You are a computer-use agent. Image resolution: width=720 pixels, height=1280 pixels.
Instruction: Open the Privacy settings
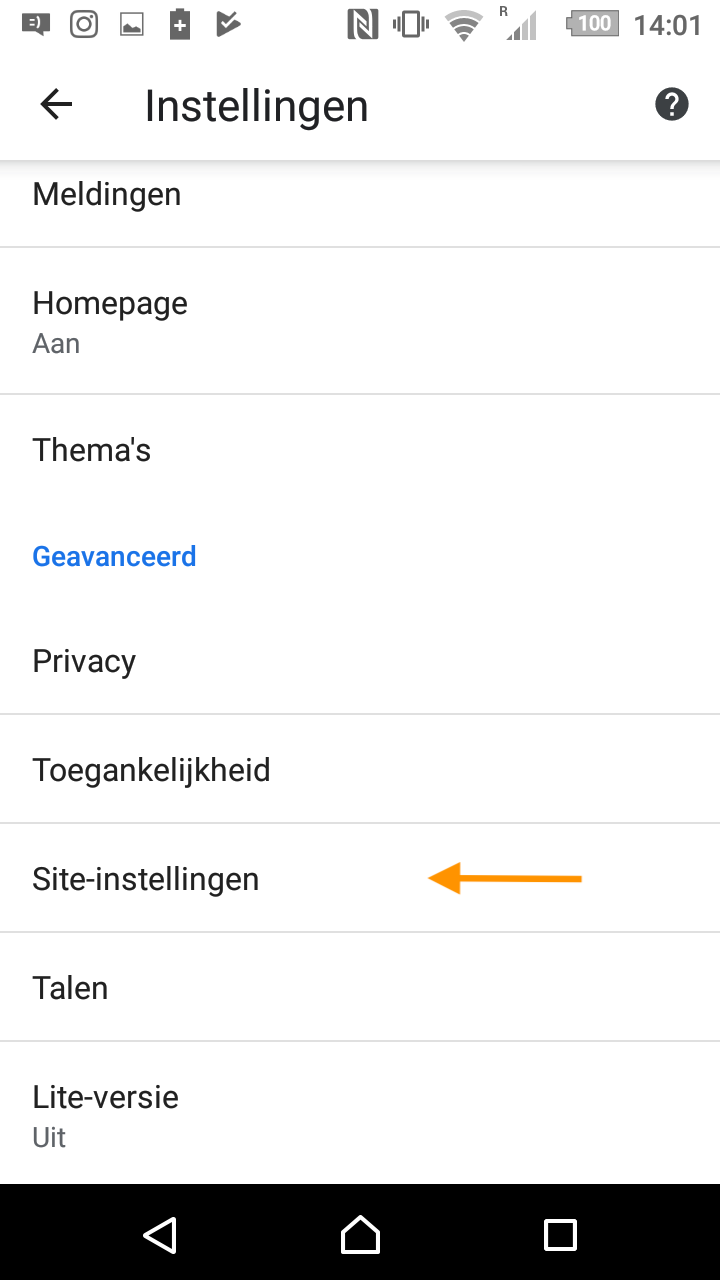click(x=360, y=661)
